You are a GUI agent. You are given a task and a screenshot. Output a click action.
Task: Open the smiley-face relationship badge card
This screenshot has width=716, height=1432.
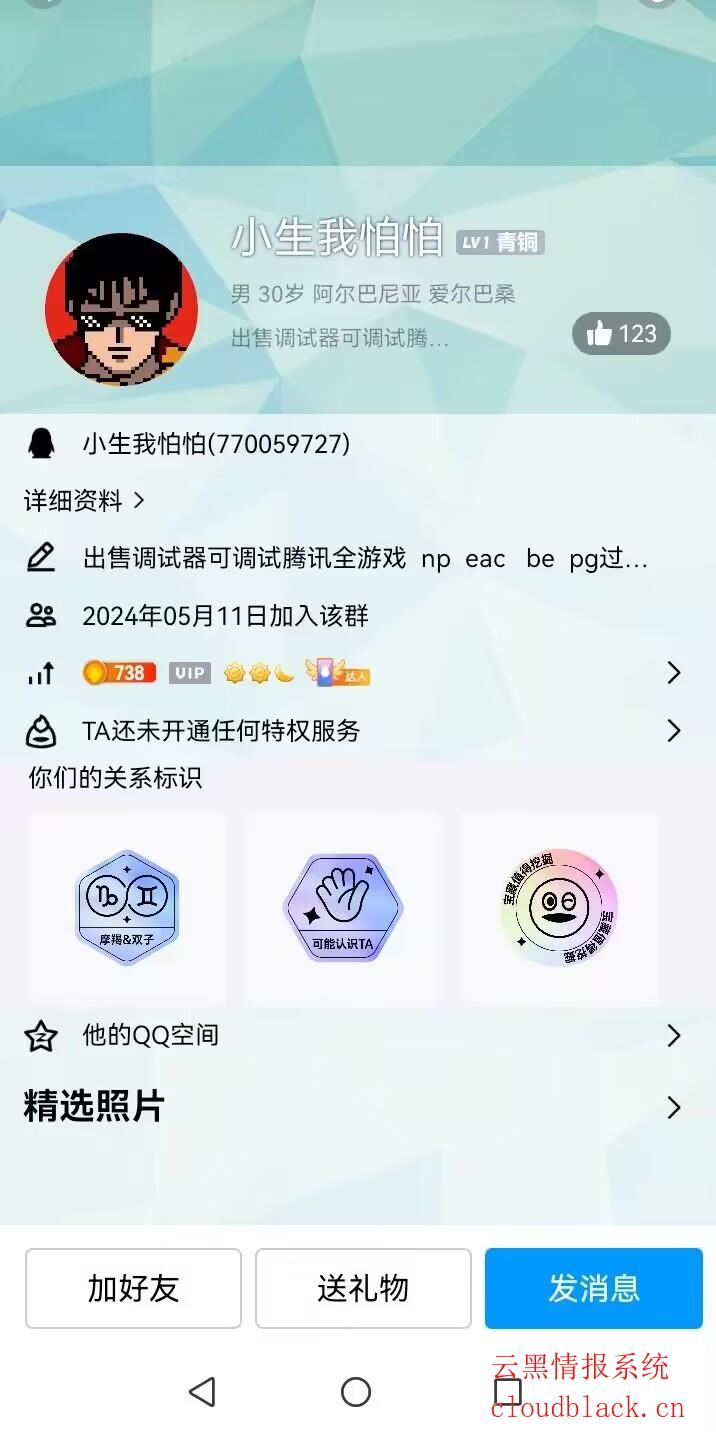pos(559,907)
